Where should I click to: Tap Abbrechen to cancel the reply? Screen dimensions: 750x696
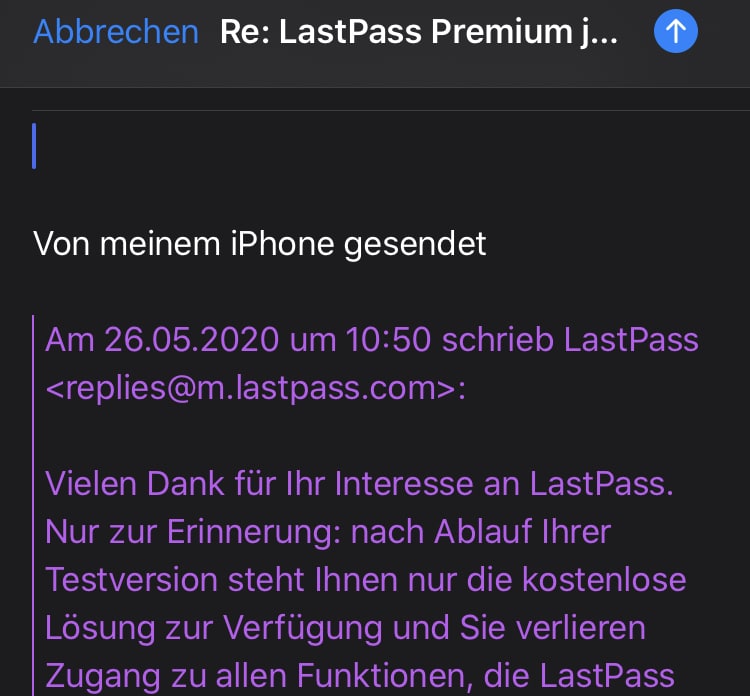(x=116, y=32)
